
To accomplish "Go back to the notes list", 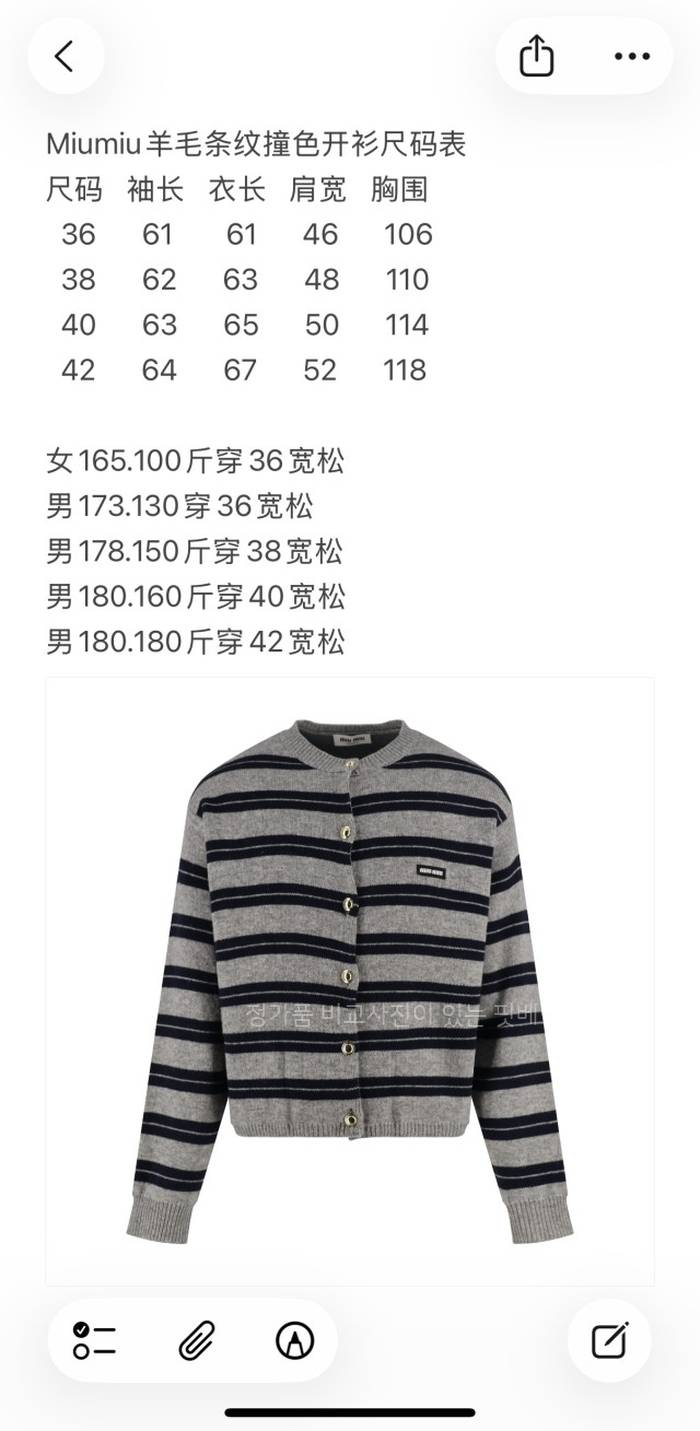I will coord(65,56).
